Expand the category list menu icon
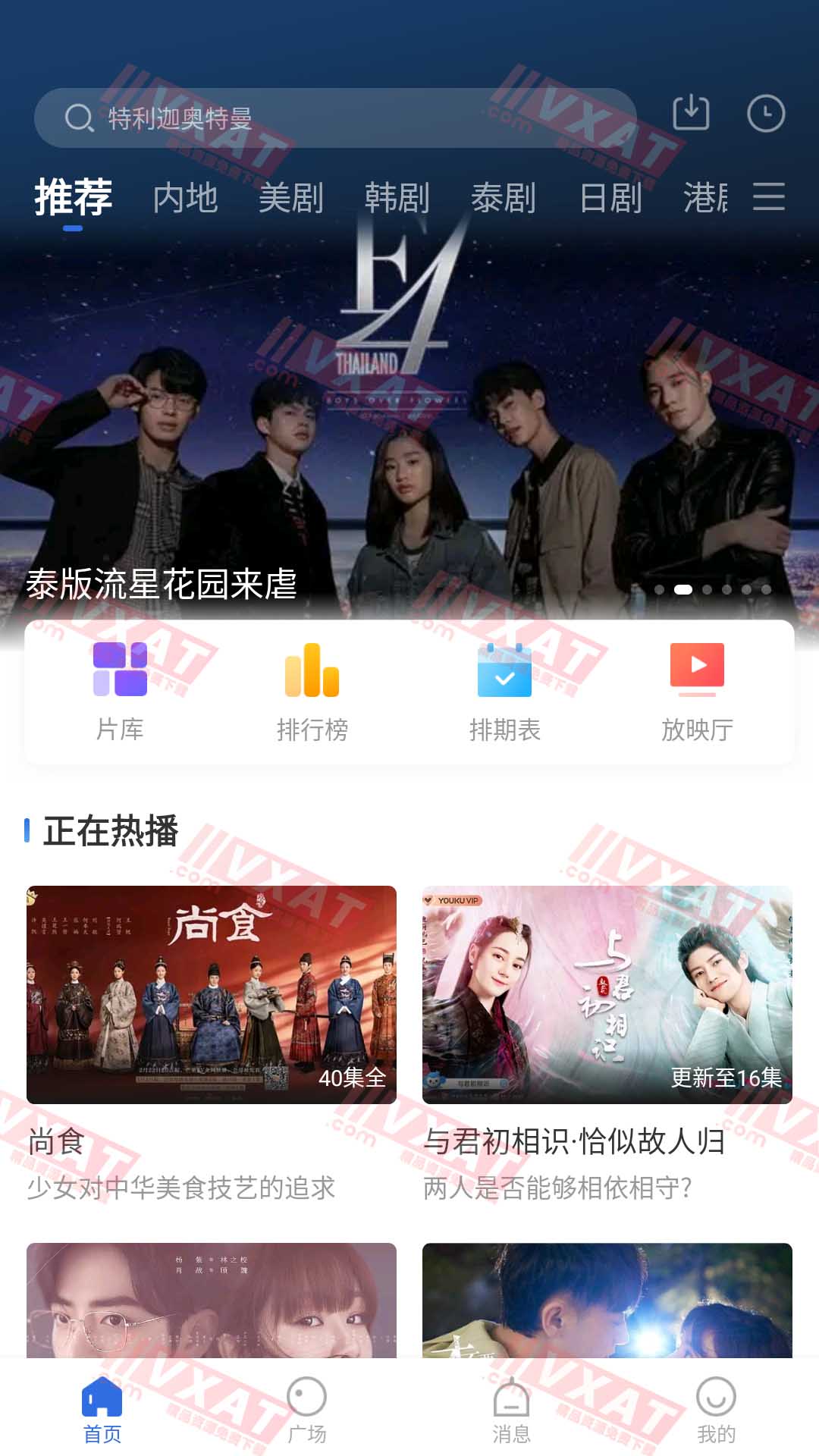 click(769, 196)
